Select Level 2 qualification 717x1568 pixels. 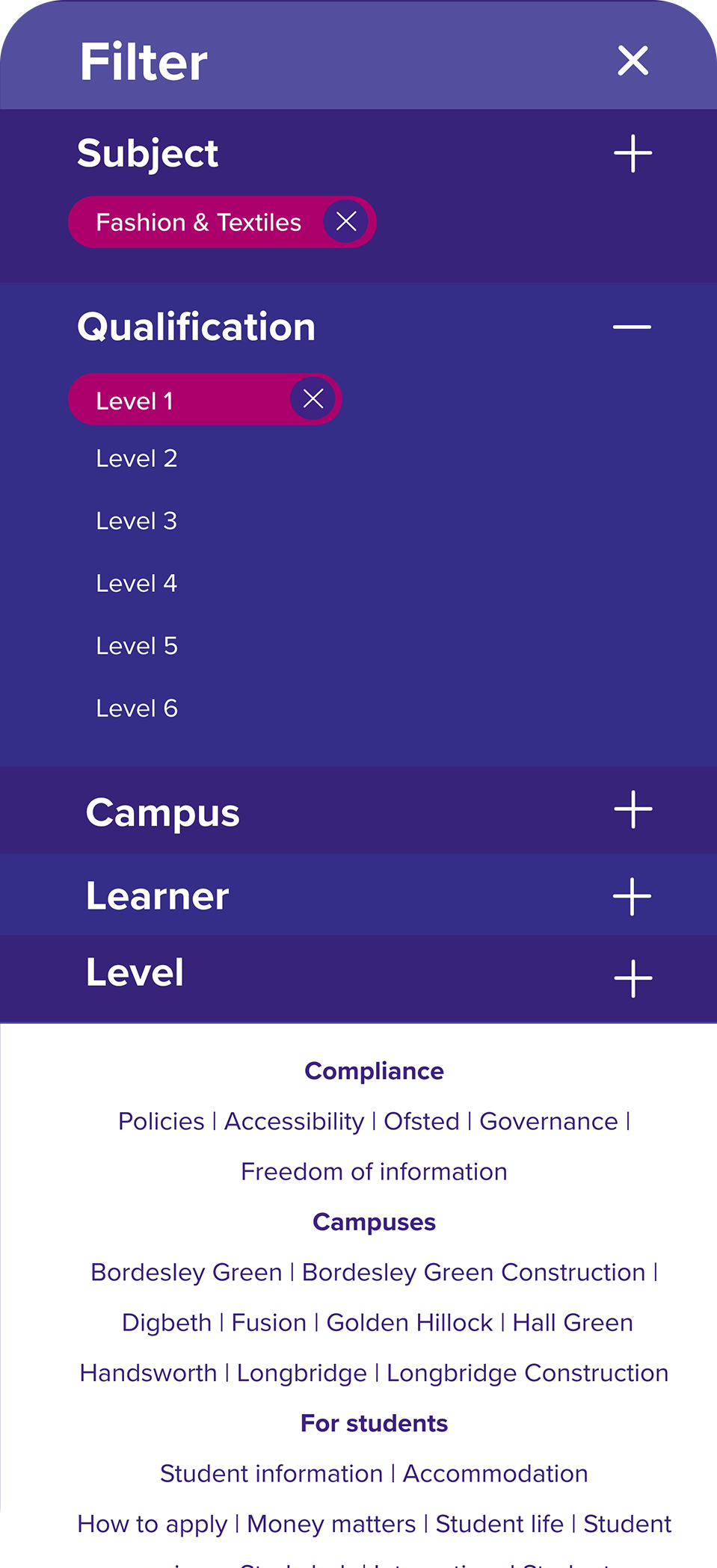click(137, 459)
